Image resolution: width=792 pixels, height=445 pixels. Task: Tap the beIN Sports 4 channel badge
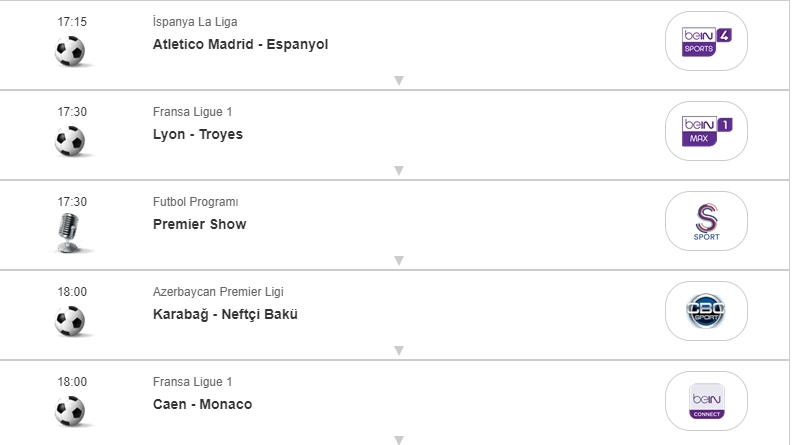click(706, 41)
